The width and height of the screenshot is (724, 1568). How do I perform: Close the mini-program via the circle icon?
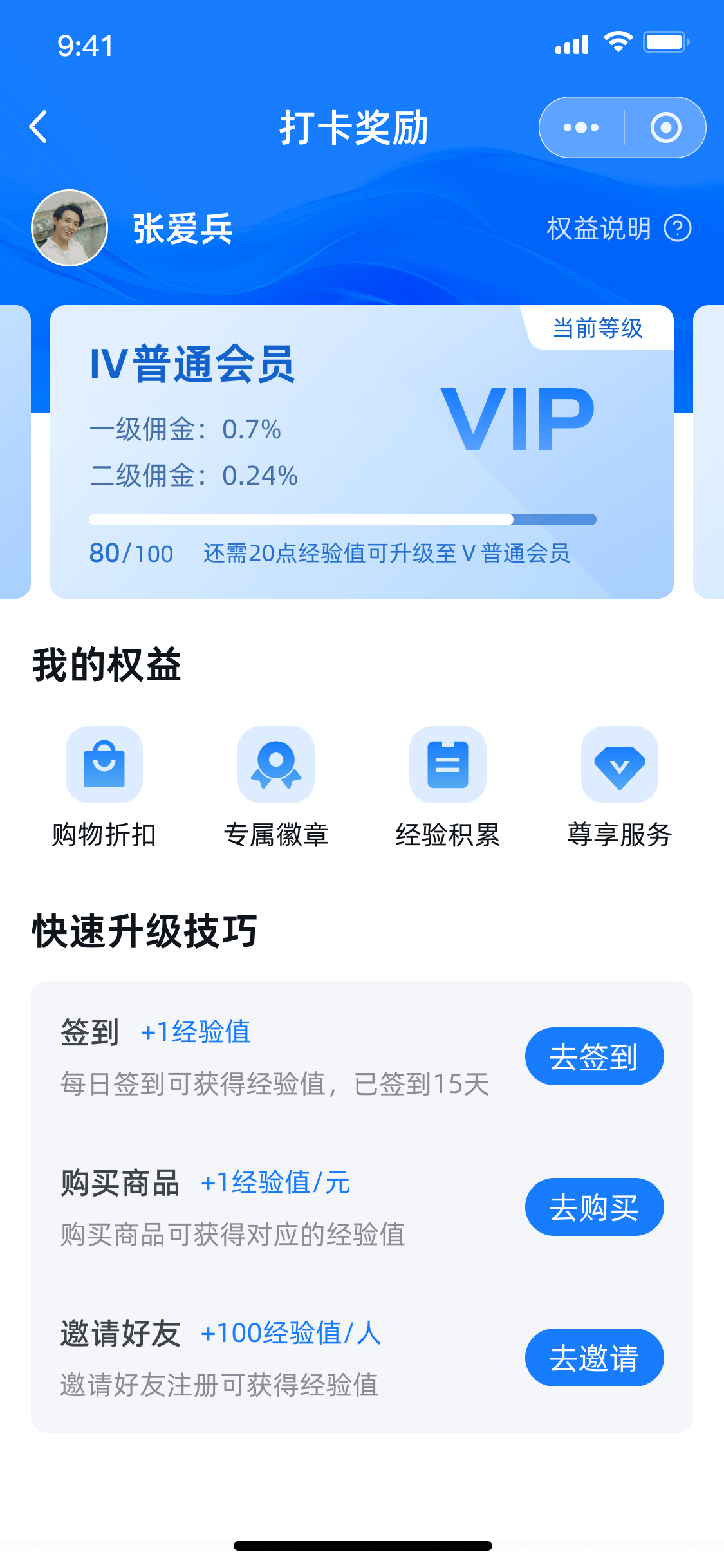[x=665, y=127]
